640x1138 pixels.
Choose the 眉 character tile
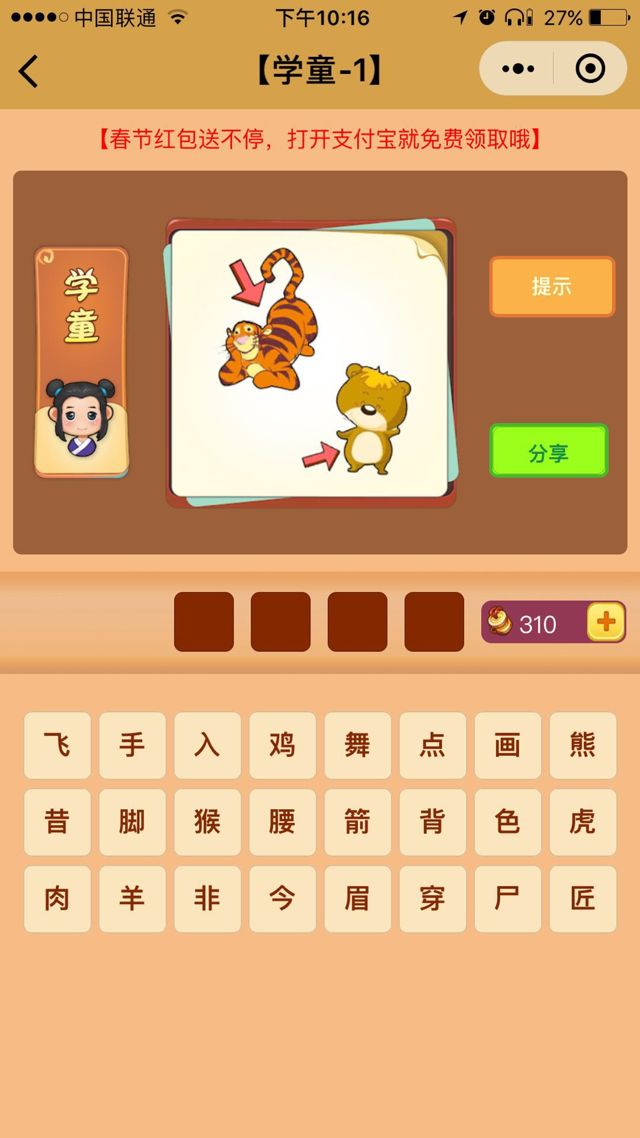point(357,899)
